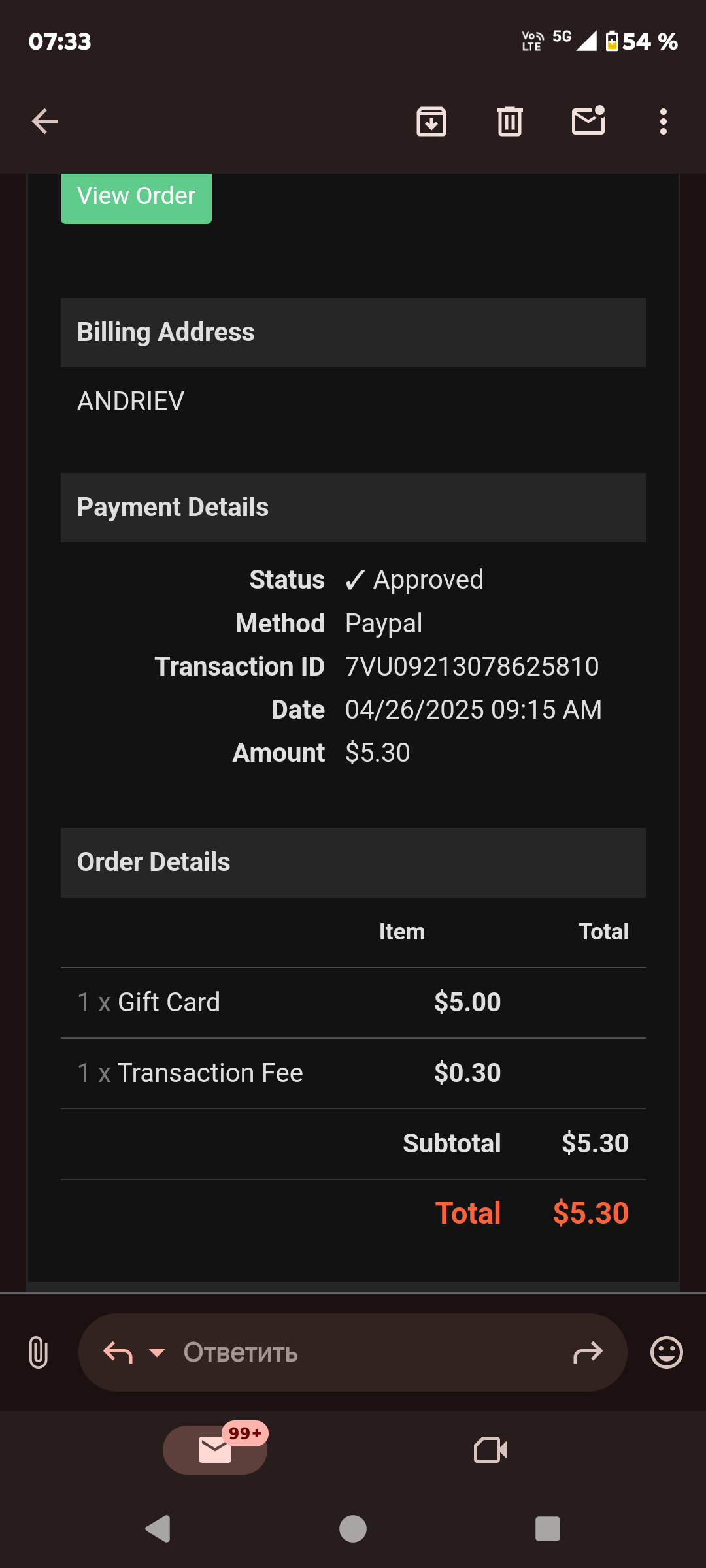Switch to the Meet video tab
This screenshot has height=1568, width=706.
point(490,1450)
